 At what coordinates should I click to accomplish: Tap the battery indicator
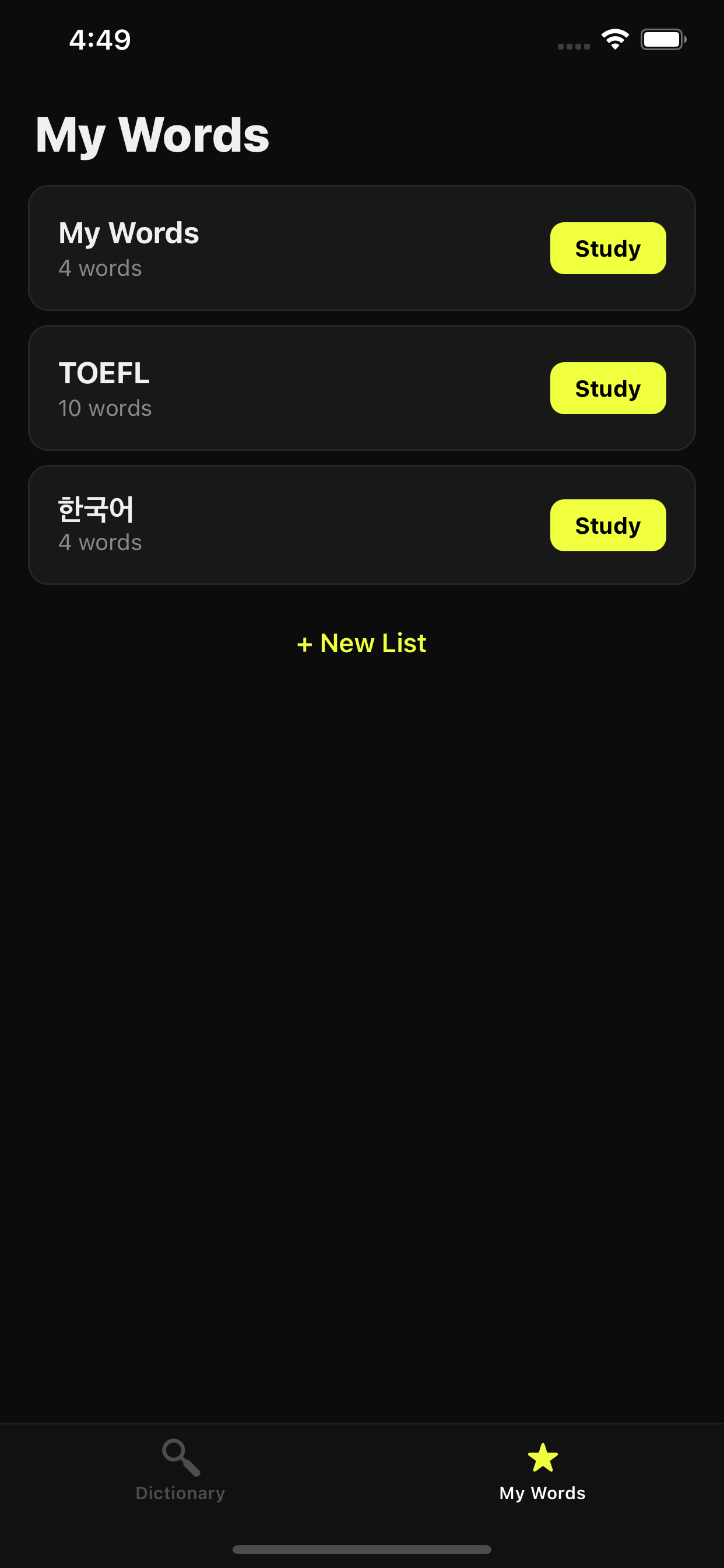tap(663, 38)
